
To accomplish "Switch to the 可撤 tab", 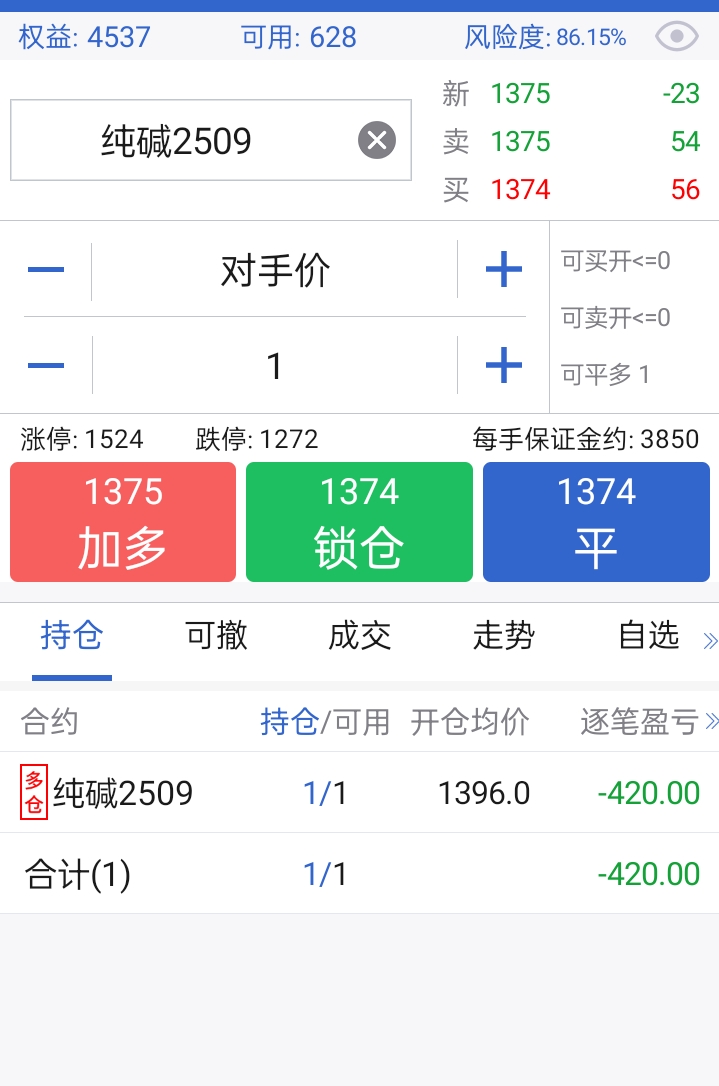I will pyautogui.click(x=216, y=636).
